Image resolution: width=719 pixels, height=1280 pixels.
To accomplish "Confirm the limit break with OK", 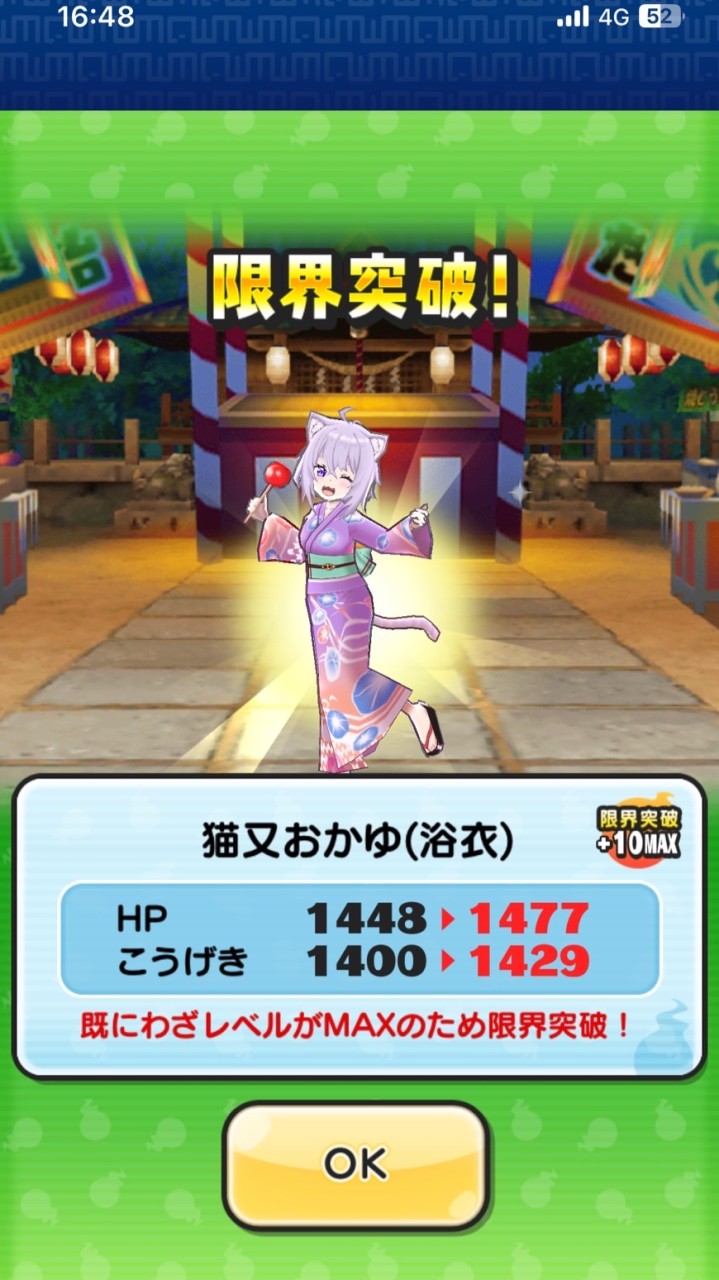I will point(356,1164).
